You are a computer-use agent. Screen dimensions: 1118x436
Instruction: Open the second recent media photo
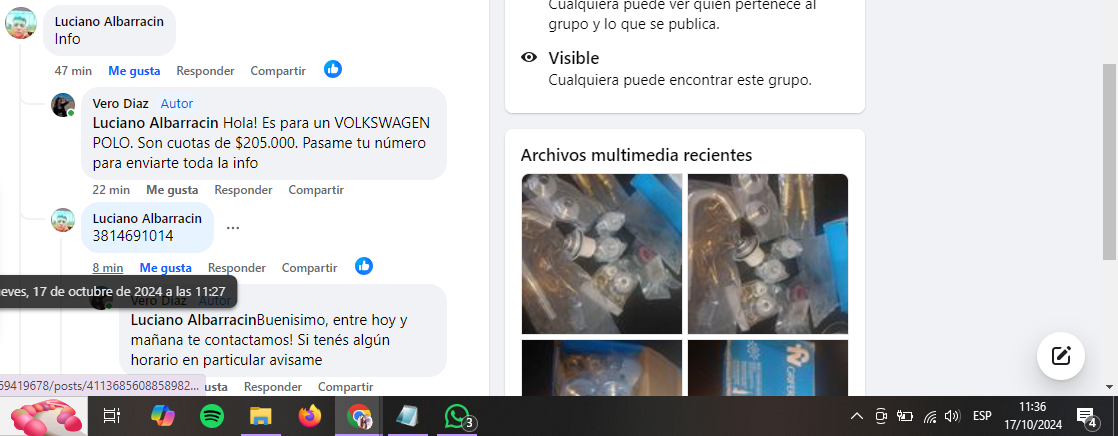click(x=767, y=254)
